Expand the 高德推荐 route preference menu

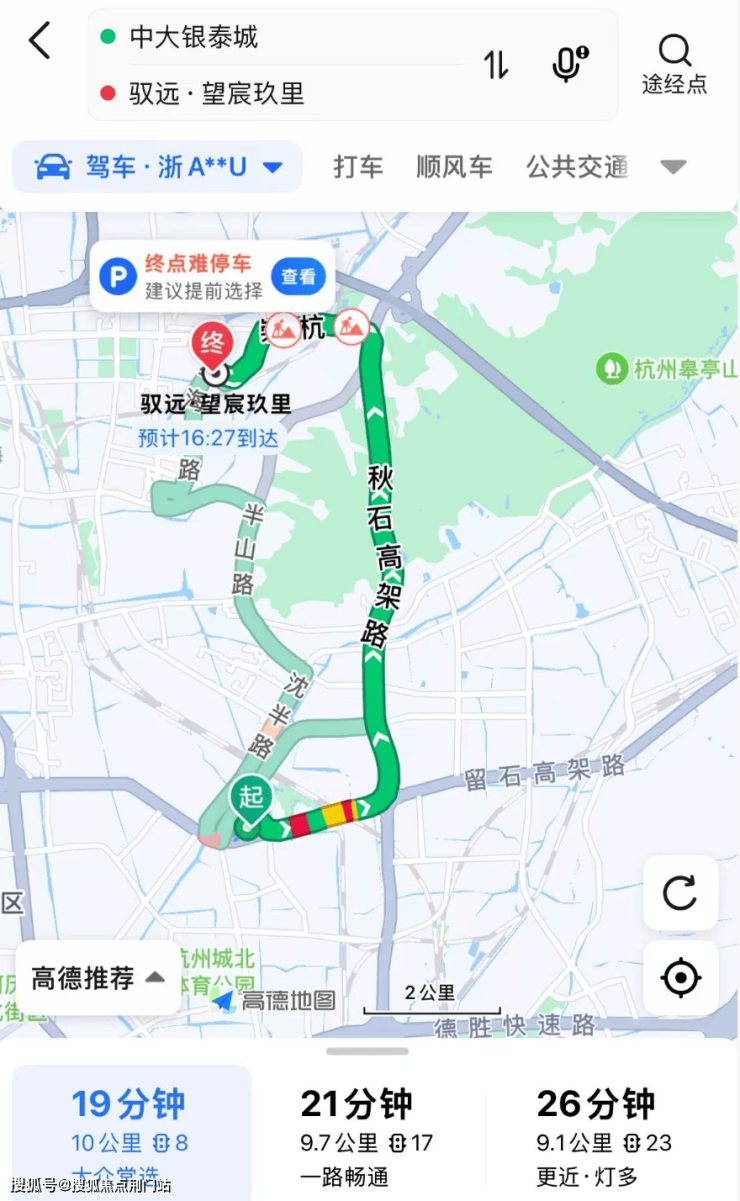pos(98,977)
